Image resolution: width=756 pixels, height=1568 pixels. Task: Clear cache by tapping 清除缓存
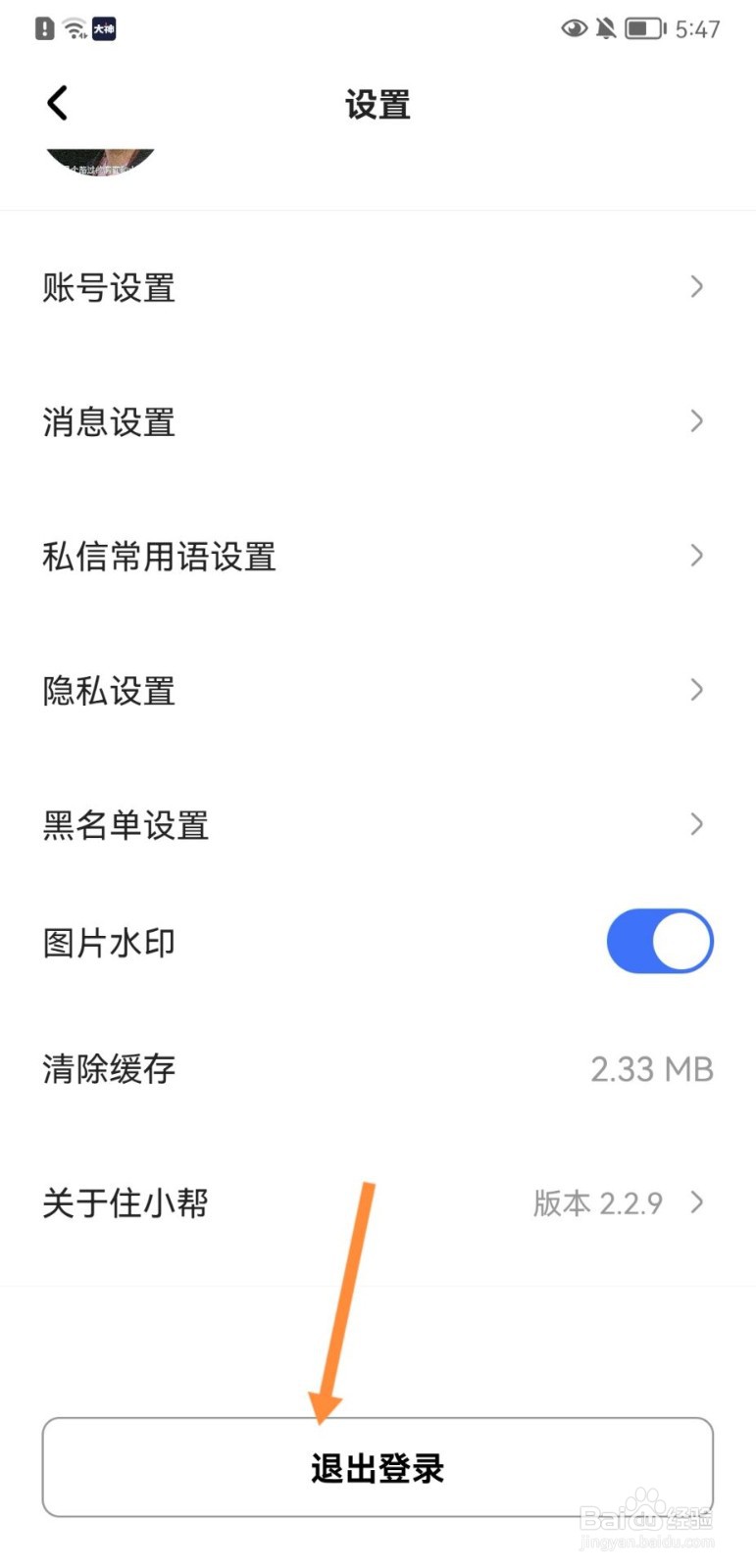coord(108,1069)
